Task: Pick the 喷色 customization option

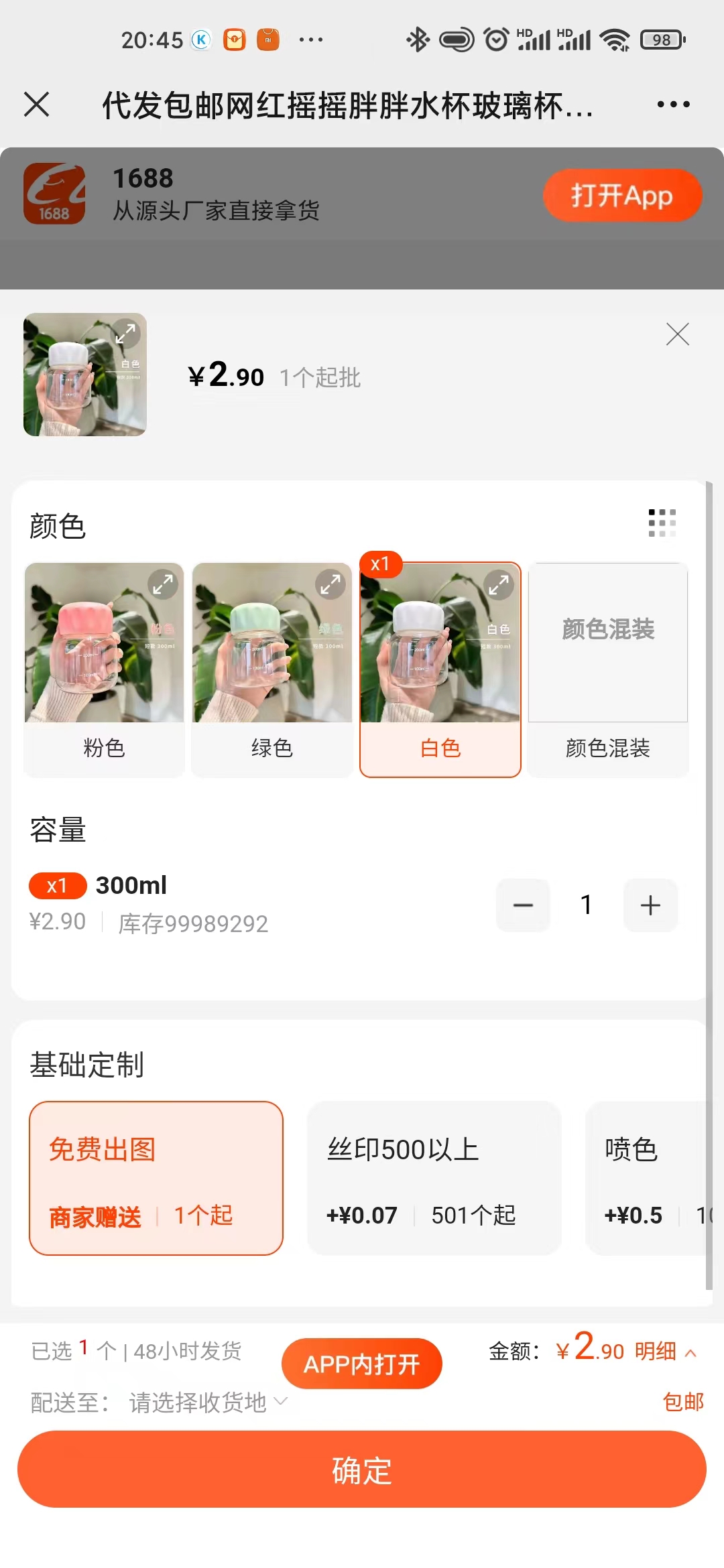Action: click(647, 1178)
